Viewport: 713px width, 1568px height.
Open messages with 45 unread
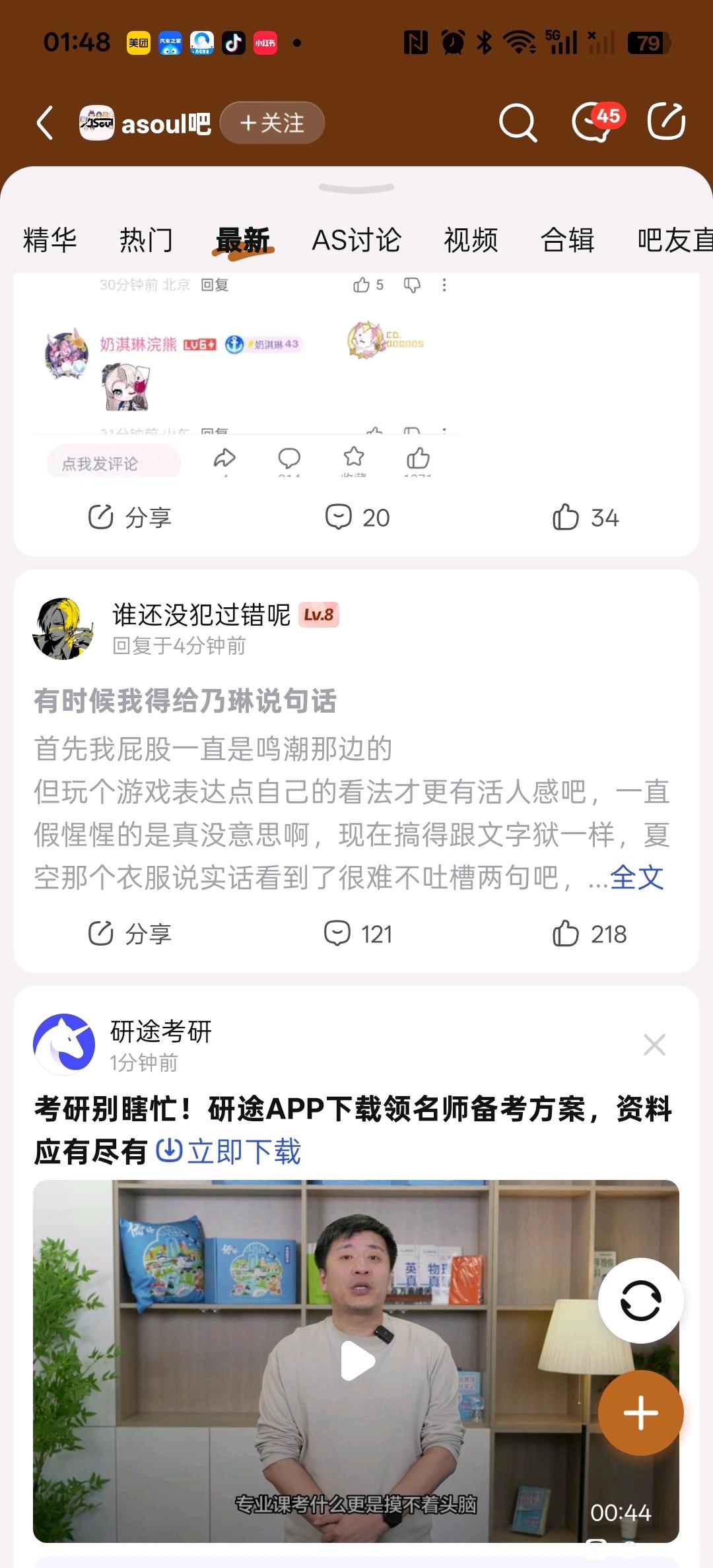coord(593,122)
